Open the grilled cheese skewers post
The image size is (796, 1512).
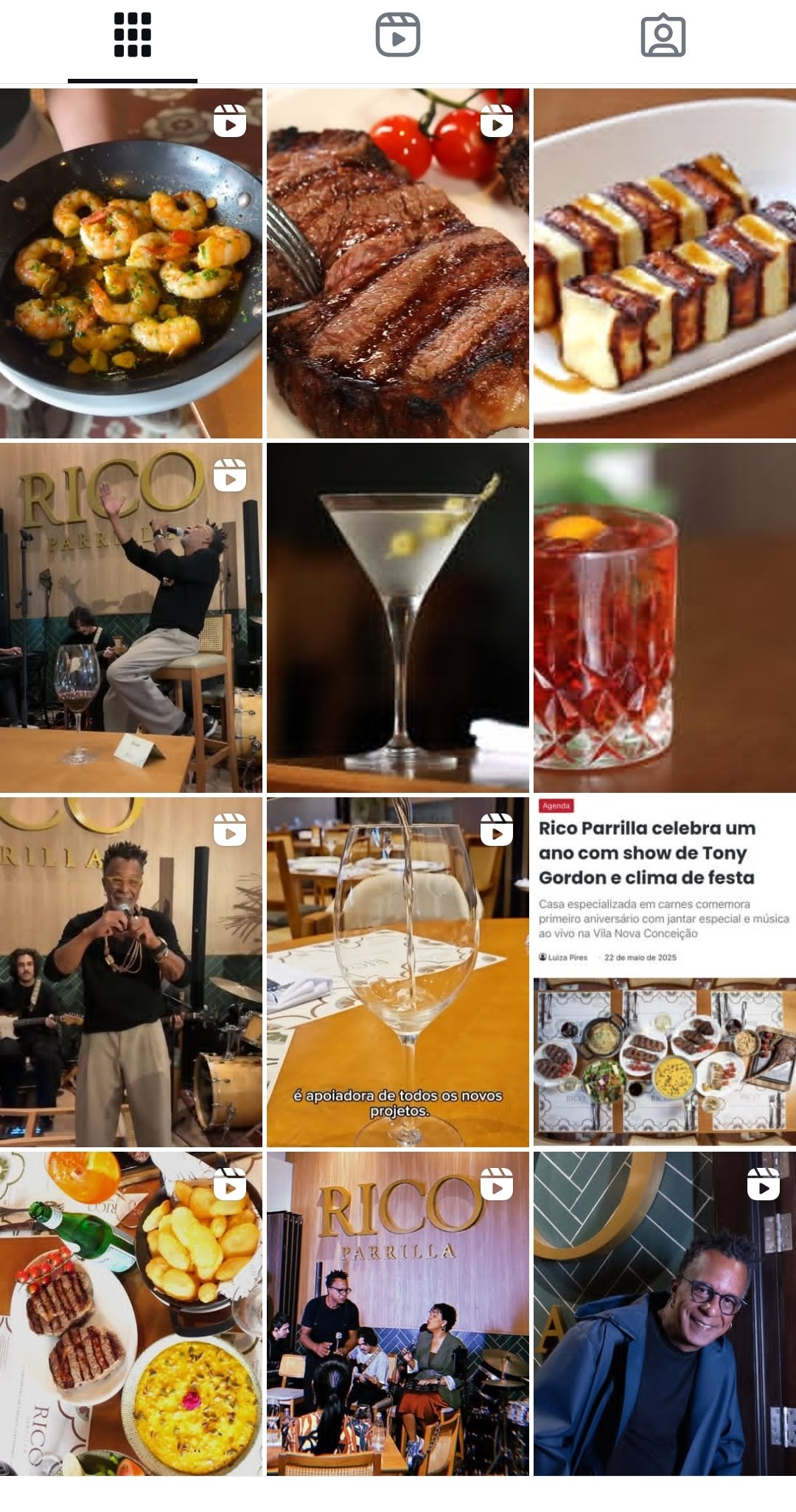point(664,264)
